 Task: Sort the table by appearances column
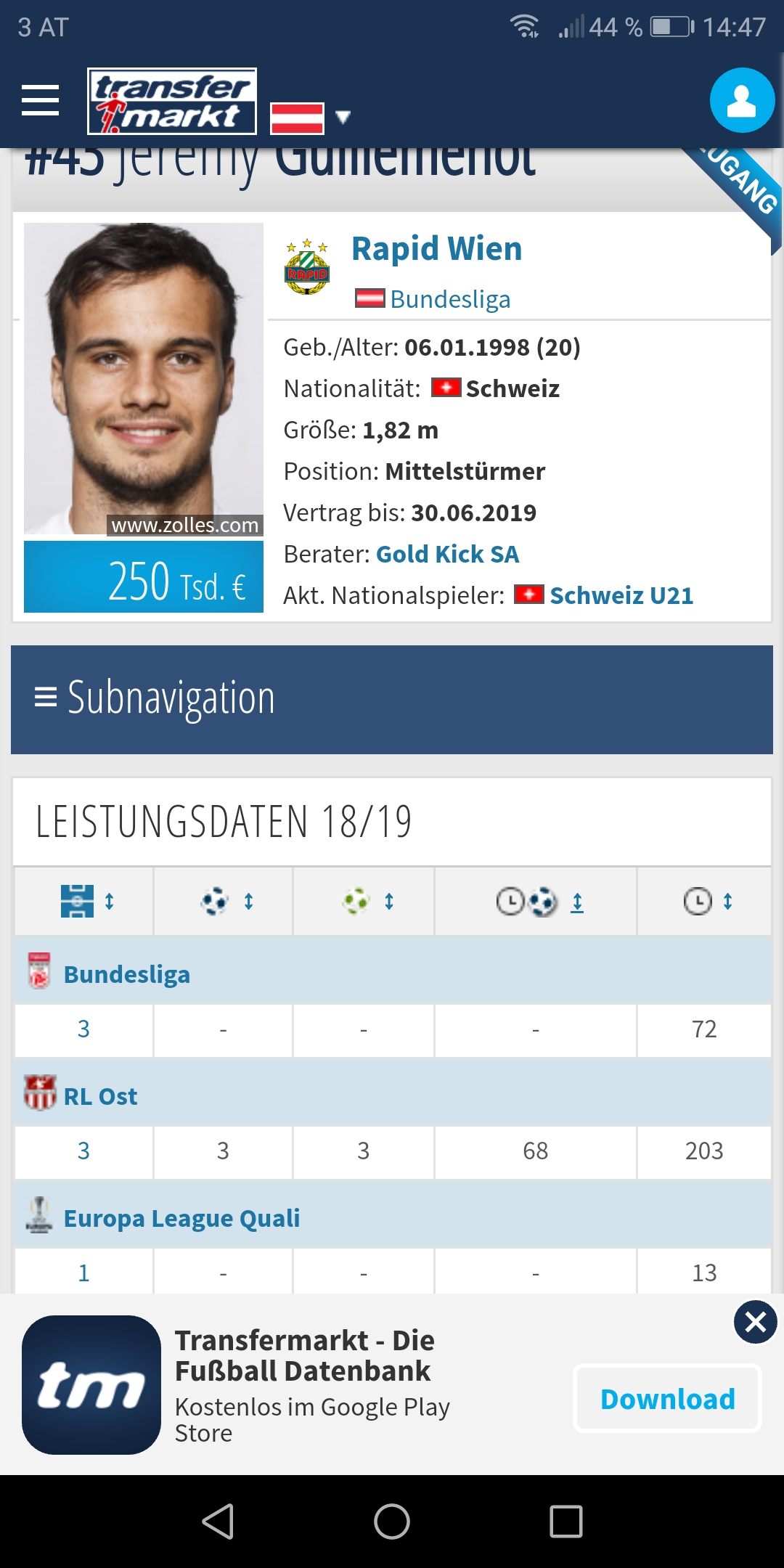click(x=87, y=901)
